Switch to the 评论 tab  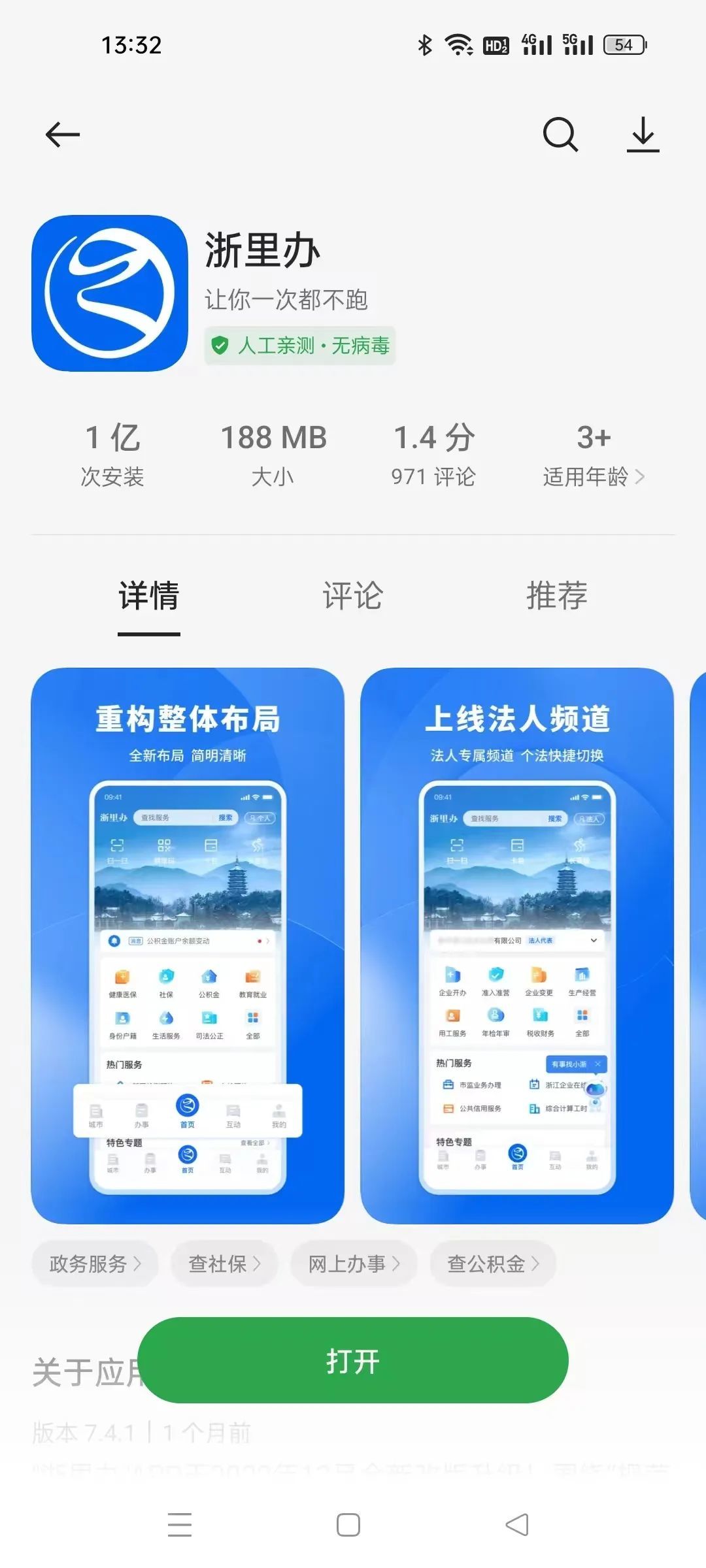[x=352, y=596]
